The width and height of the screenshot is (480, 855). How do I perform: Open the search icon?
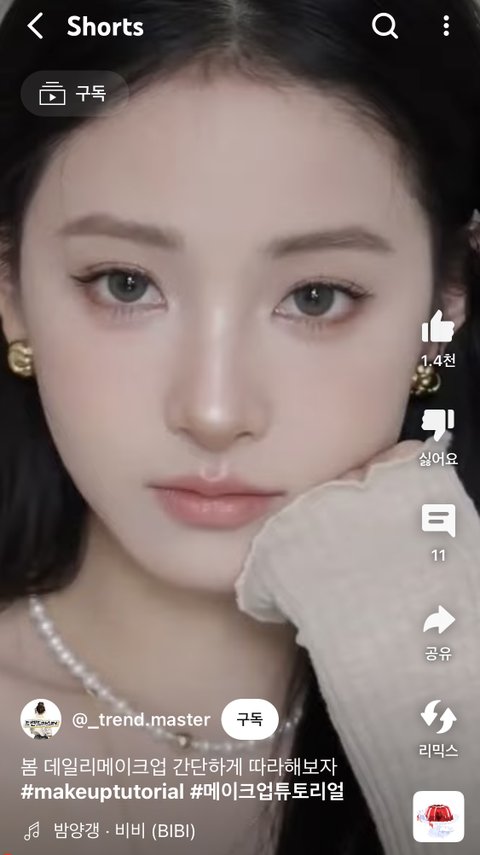[385, 26]
